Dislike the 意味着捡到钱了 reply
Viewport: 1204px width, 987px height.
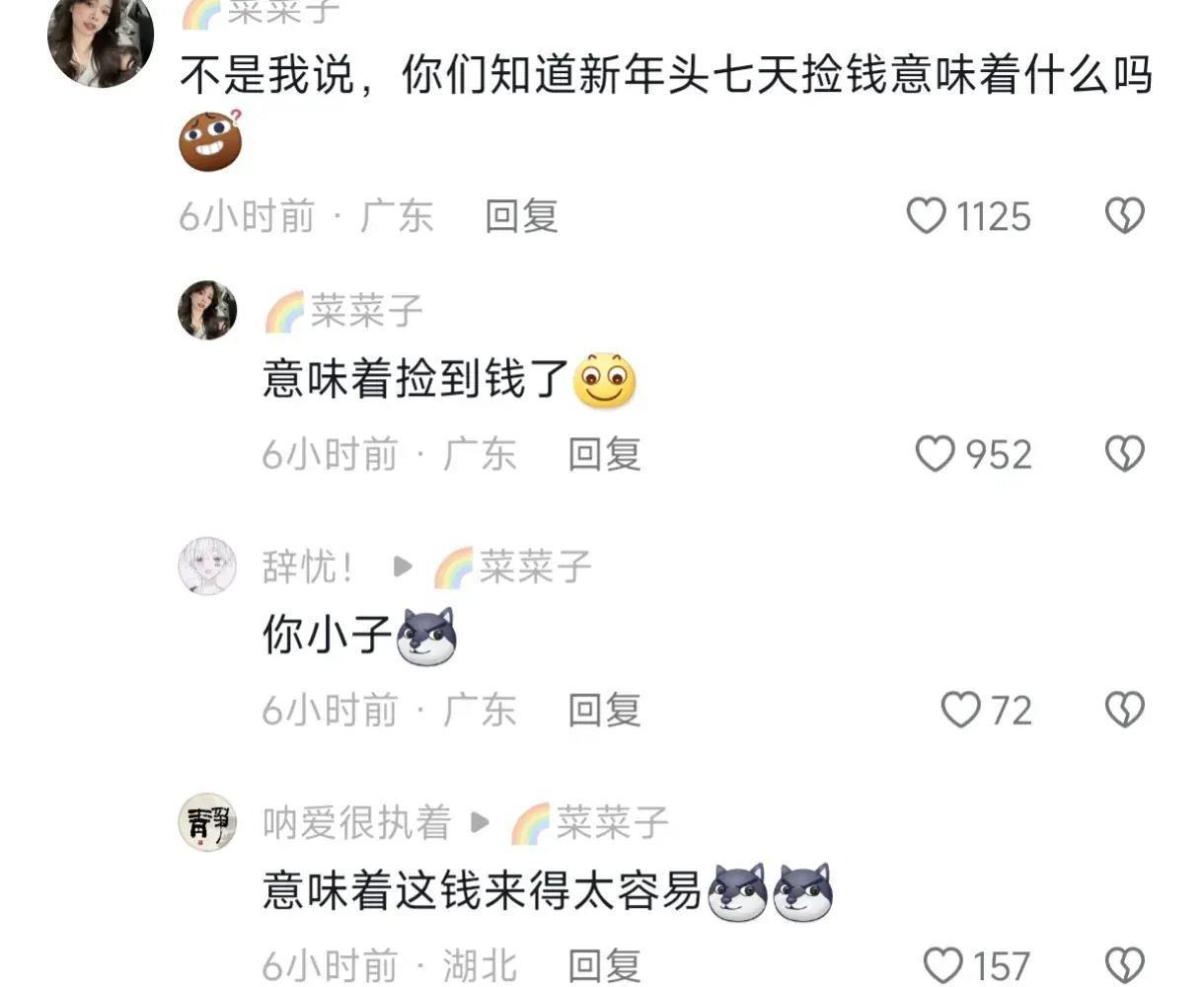coord(1124,454)
